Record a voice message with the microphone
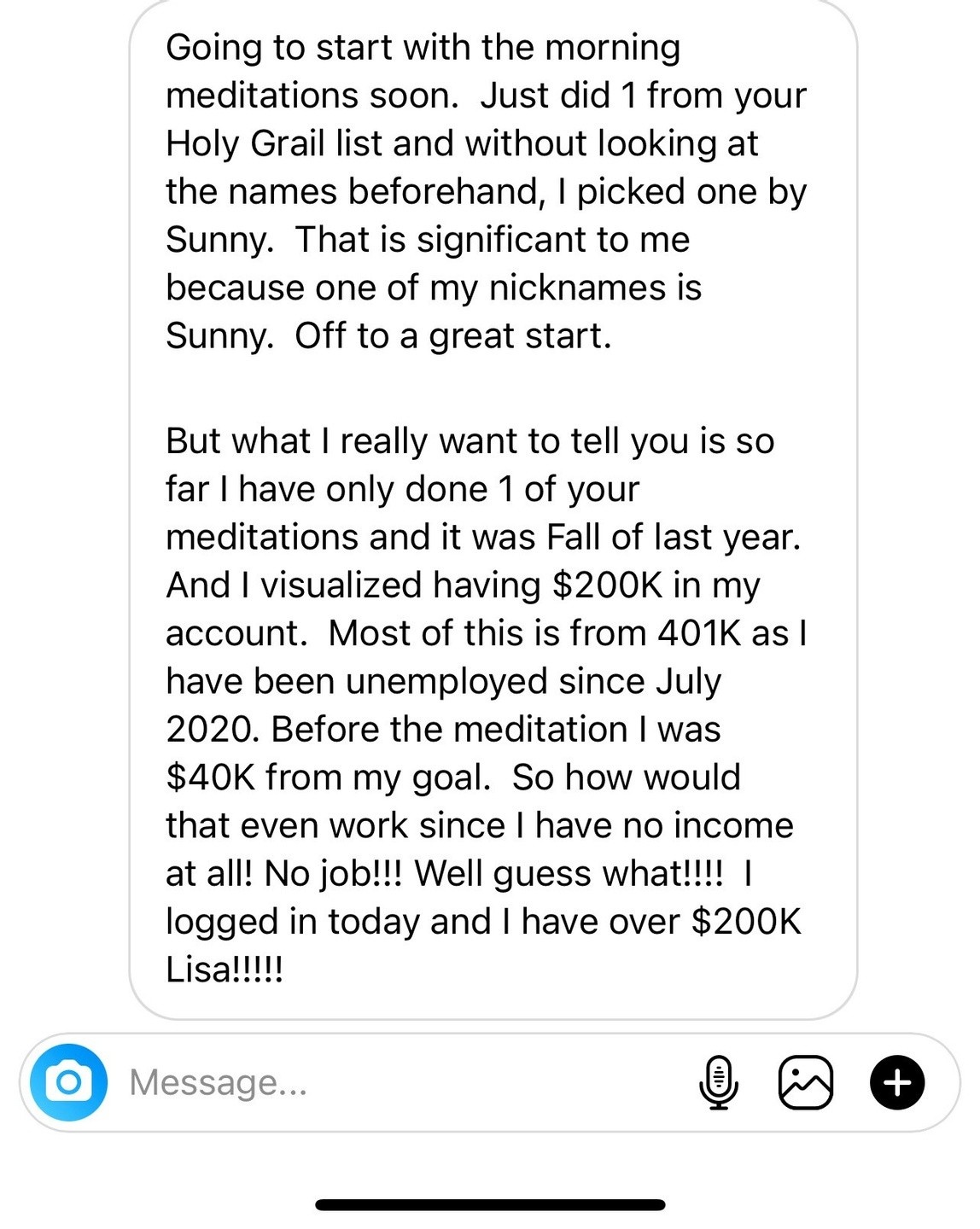The width and height of the screenshot is (980, 1229). (719, 1082)
